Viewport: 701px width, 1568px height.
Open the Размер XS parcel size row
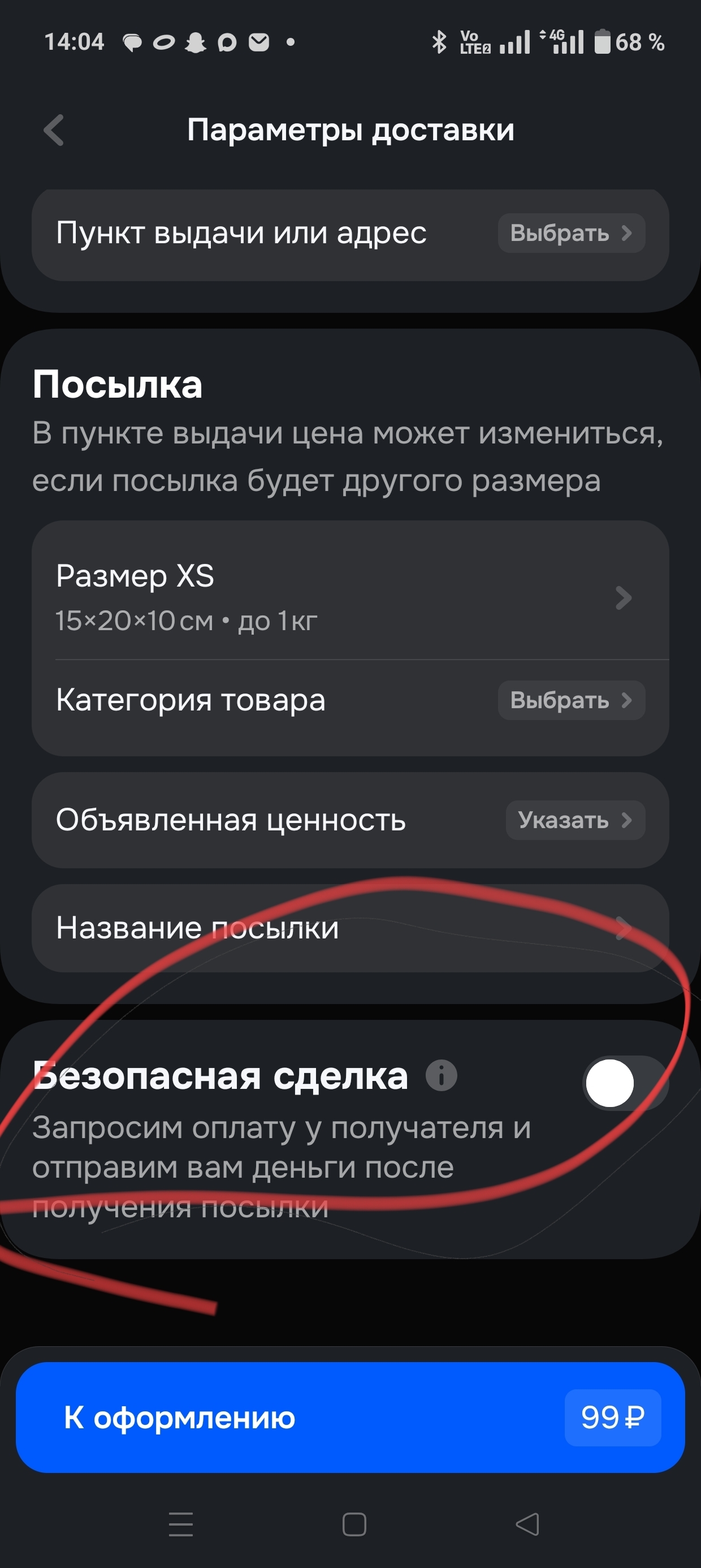350,597
